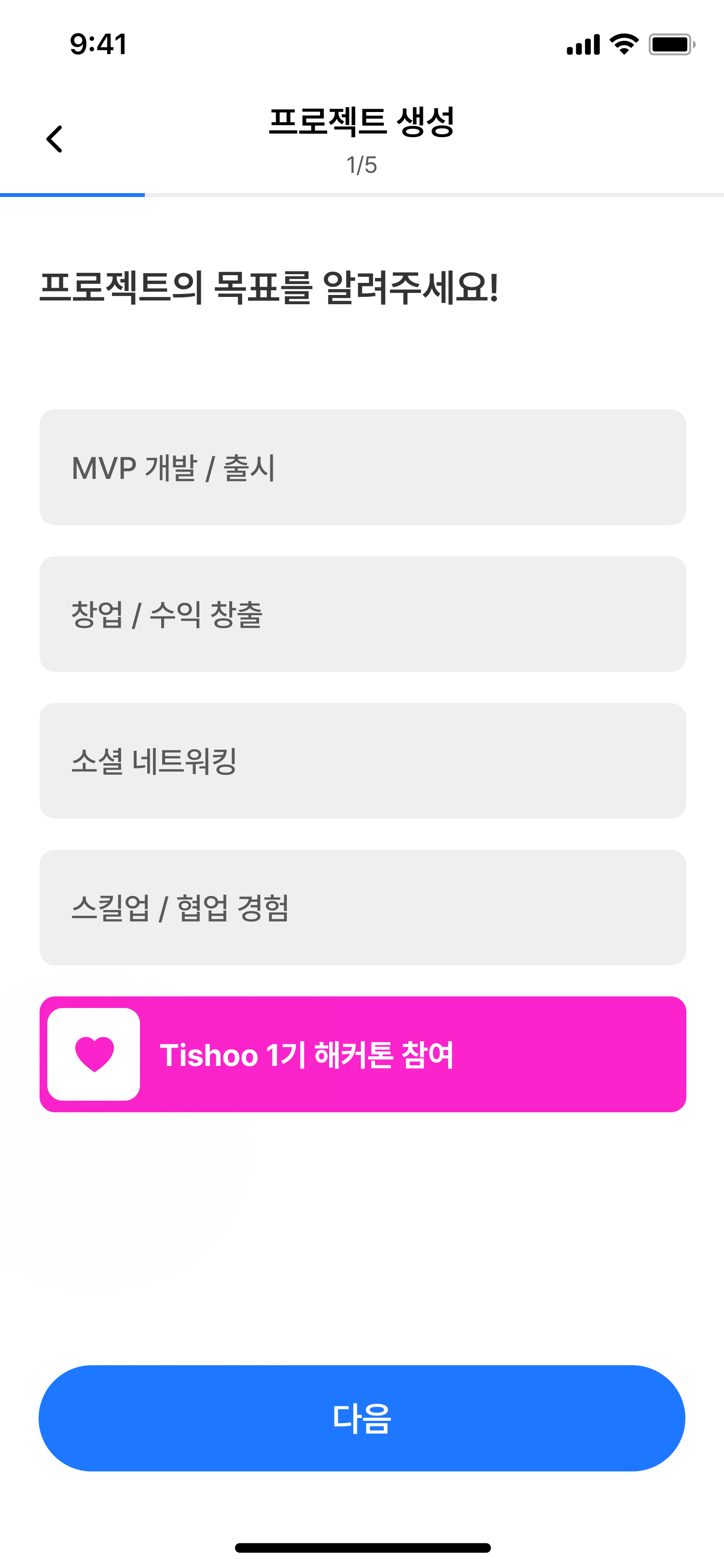Choose the 창업 / 수익 창출 option
Image resolution: width=724 pixels, height=1568 pixels.
(x=362, y=614)
